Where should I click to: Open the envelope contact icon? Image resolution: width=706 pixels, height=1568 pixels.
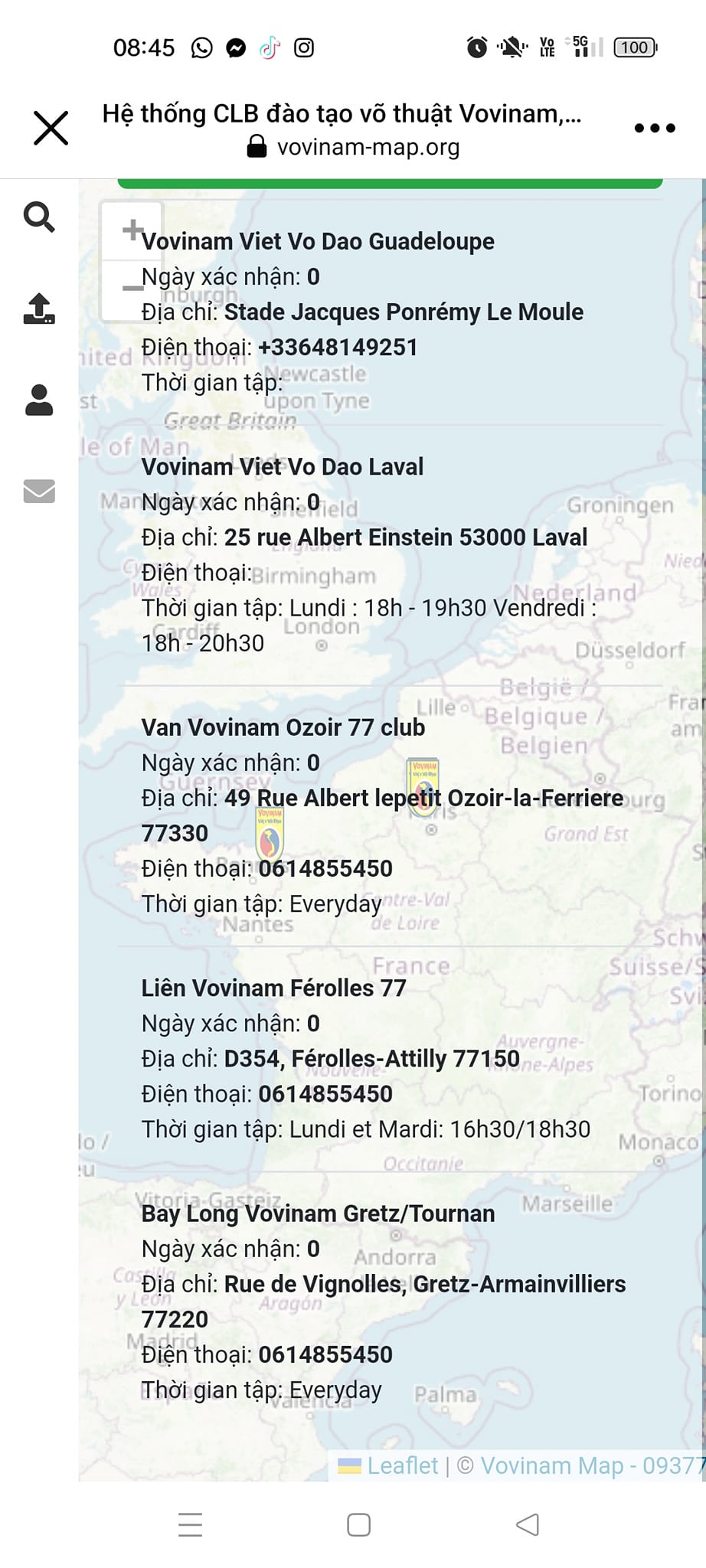(39, 491)
